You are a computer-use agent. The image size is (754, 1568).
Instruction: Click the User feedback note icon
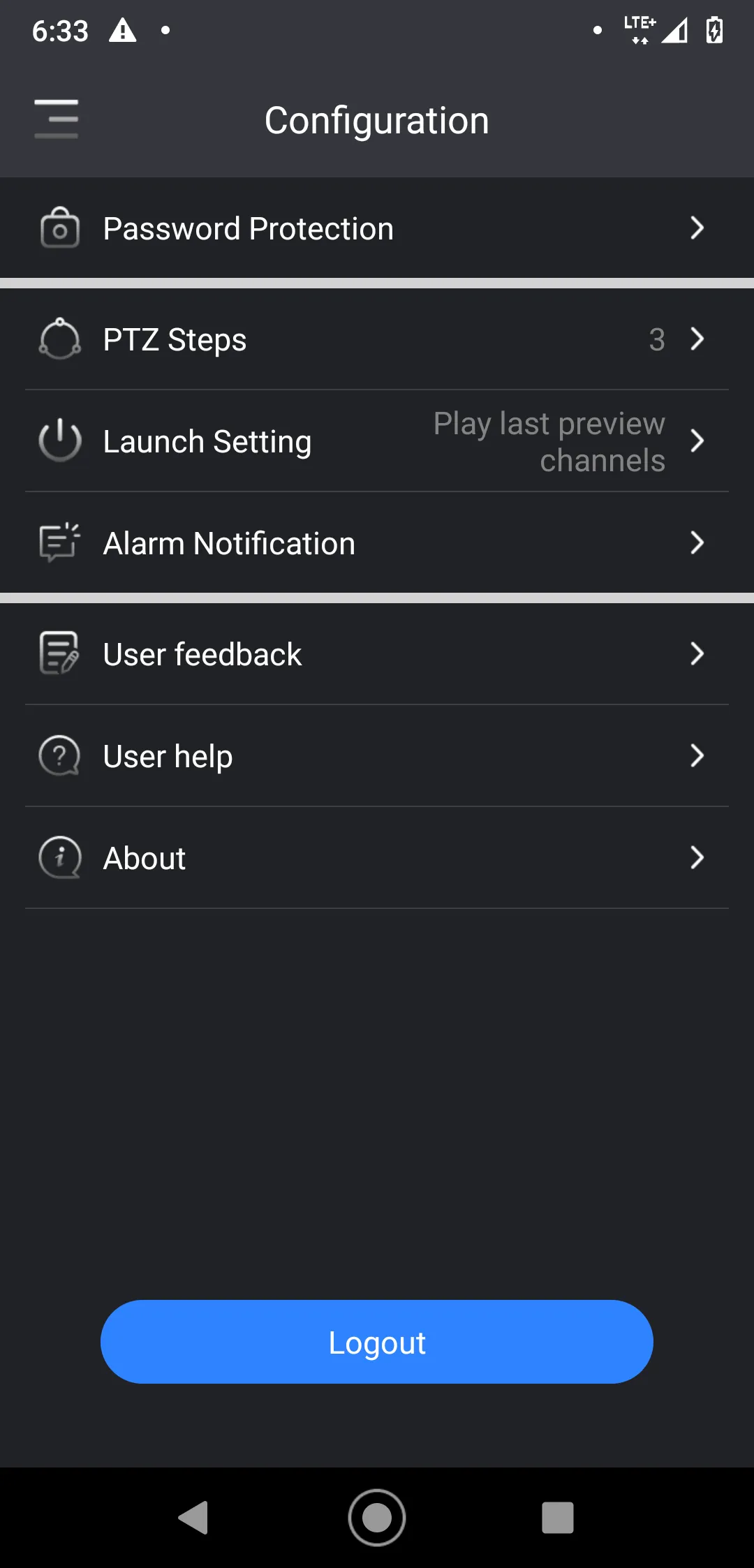(59, 653)
